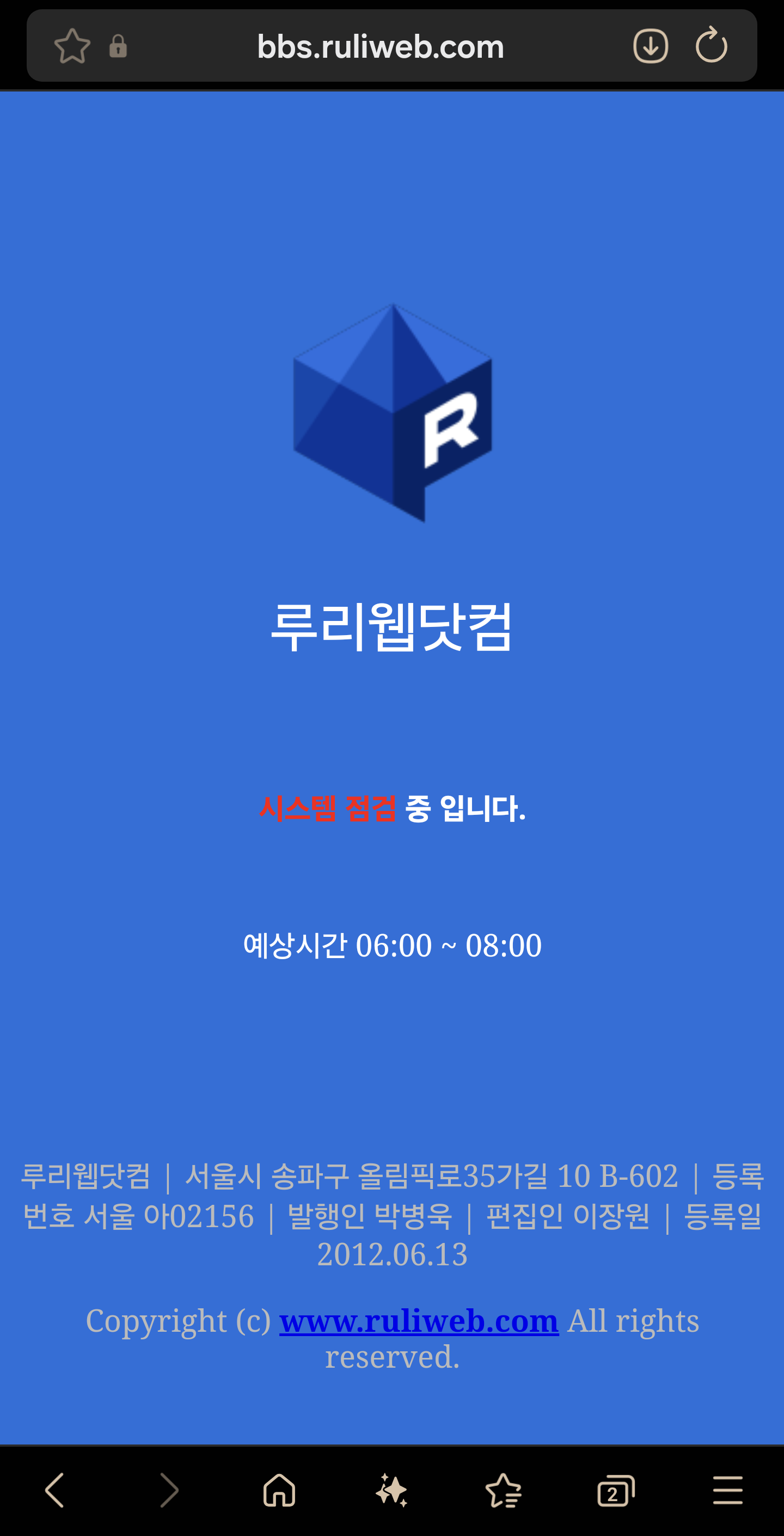Open the www.ruliweb.com link
This screenshot has width=784, height=1536.
(419, 1320)
